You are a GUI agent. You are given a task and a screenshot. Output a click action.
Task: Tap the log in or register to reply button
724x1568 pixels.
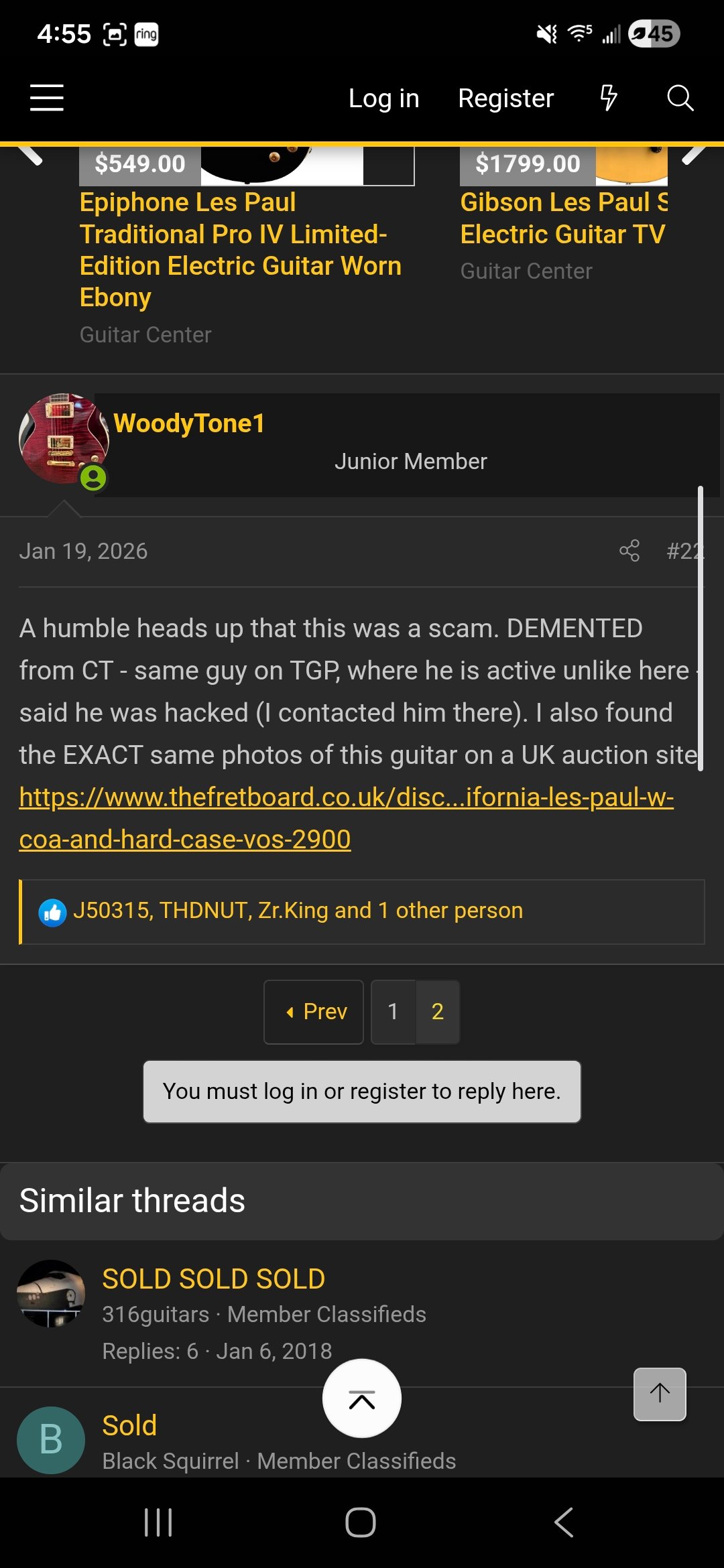[362, 1092]
